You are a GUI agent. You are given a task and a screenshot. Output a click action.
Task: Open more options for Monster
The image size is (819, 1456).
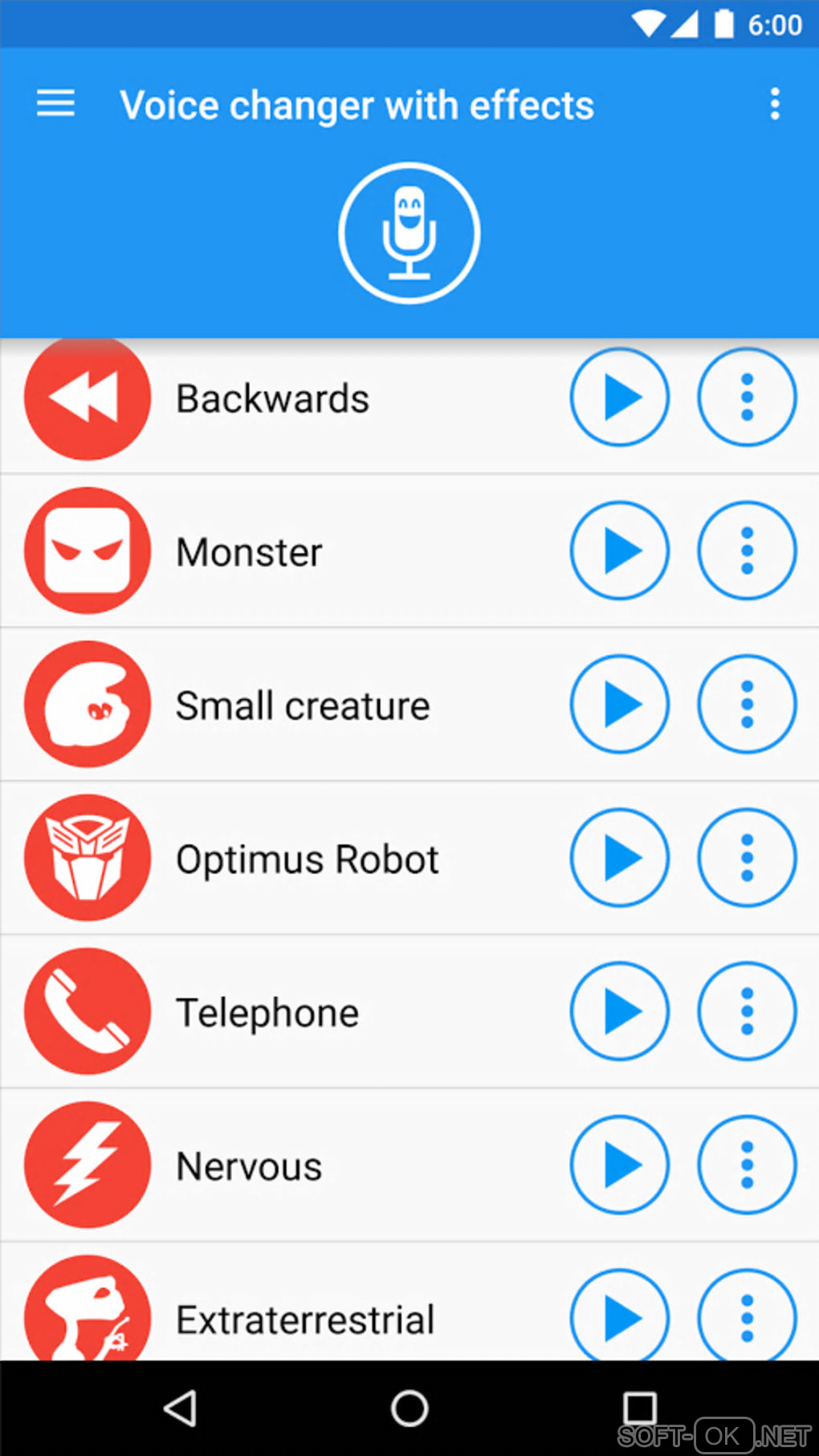tap(747, 551)
